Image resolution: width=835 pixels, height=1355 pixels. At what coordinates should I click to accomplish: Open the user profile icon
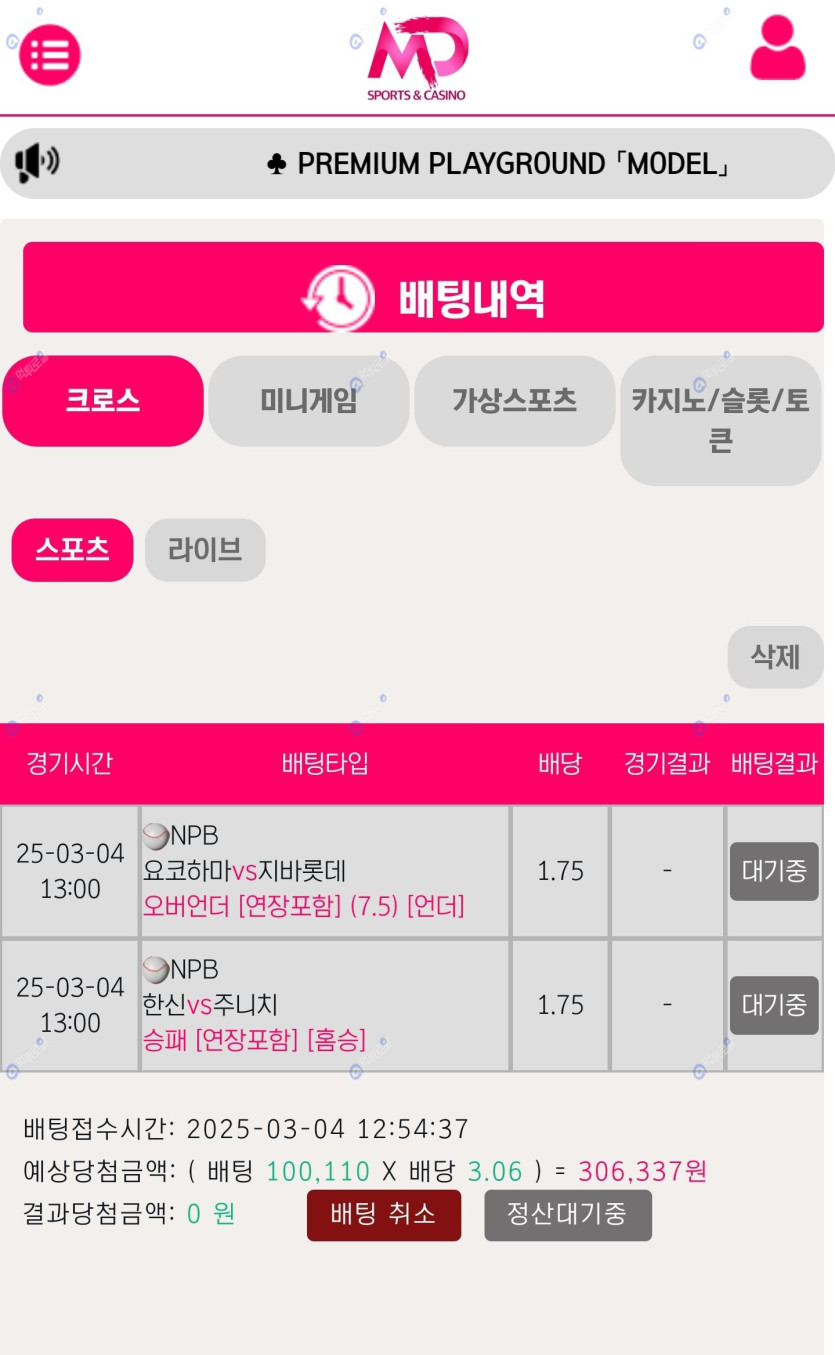pyautogui.click(x=777, y=48)
